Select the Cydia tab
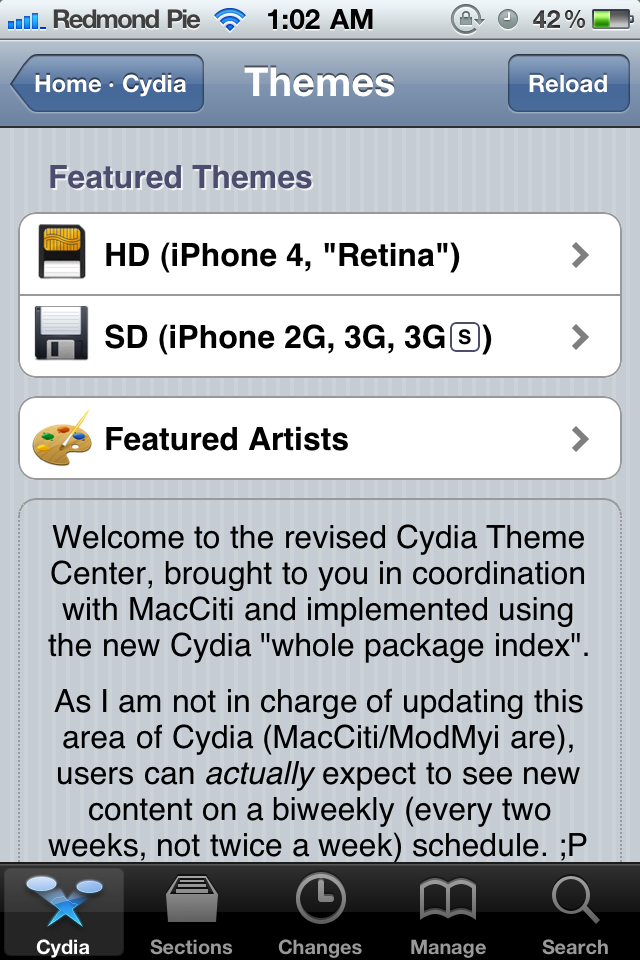The height and width of the screenshot is (960, 640). click(x=63, y=914)
